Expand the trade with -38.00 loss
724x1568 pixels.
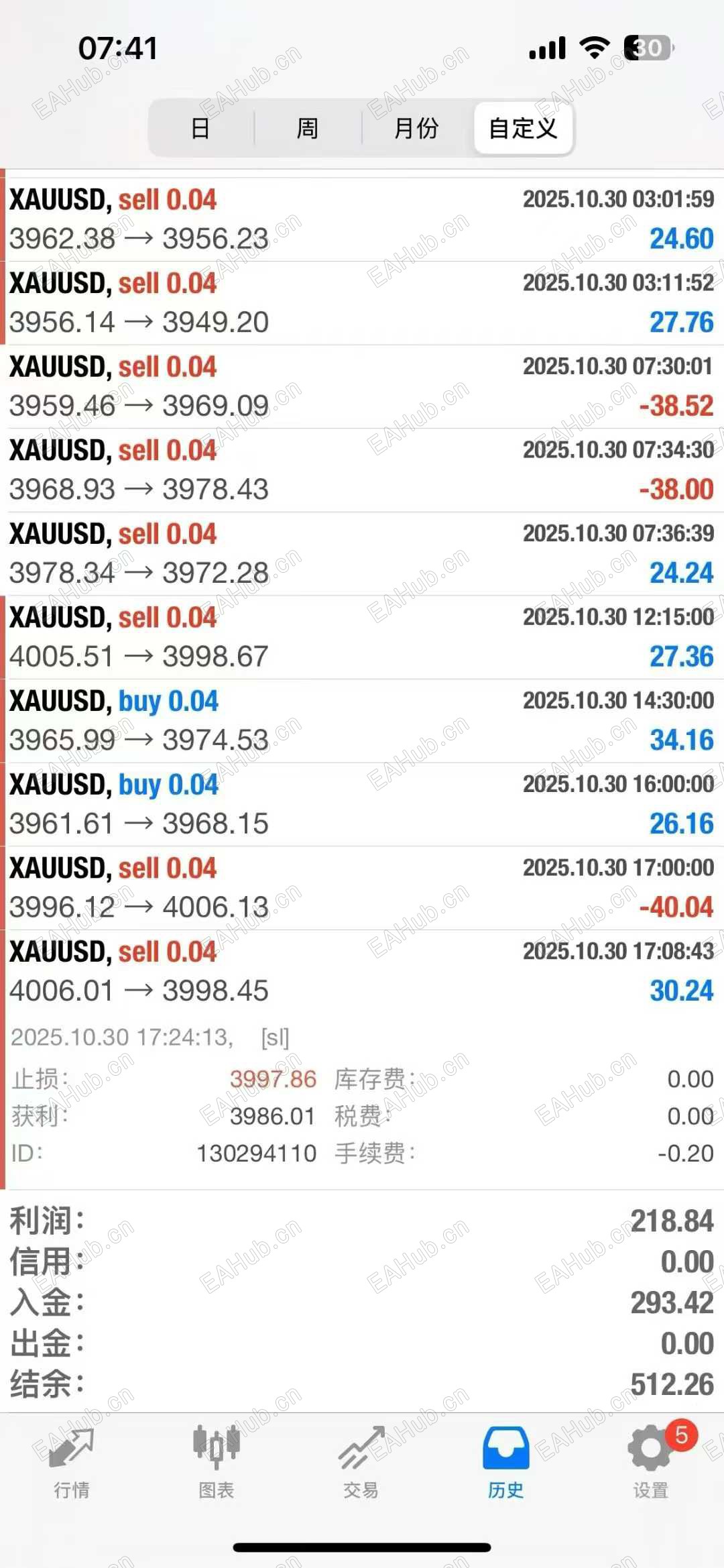[x=362, y=470]
